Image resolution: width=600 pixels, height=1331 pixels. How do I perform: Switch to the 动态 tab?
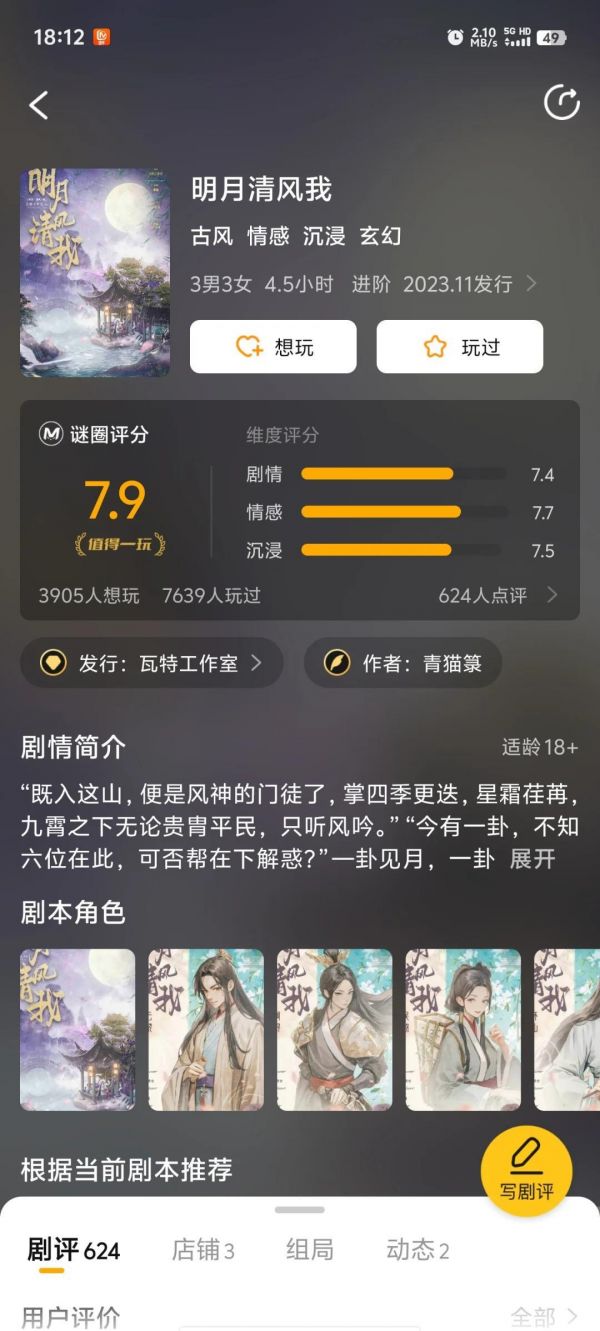pos(418,1250)
